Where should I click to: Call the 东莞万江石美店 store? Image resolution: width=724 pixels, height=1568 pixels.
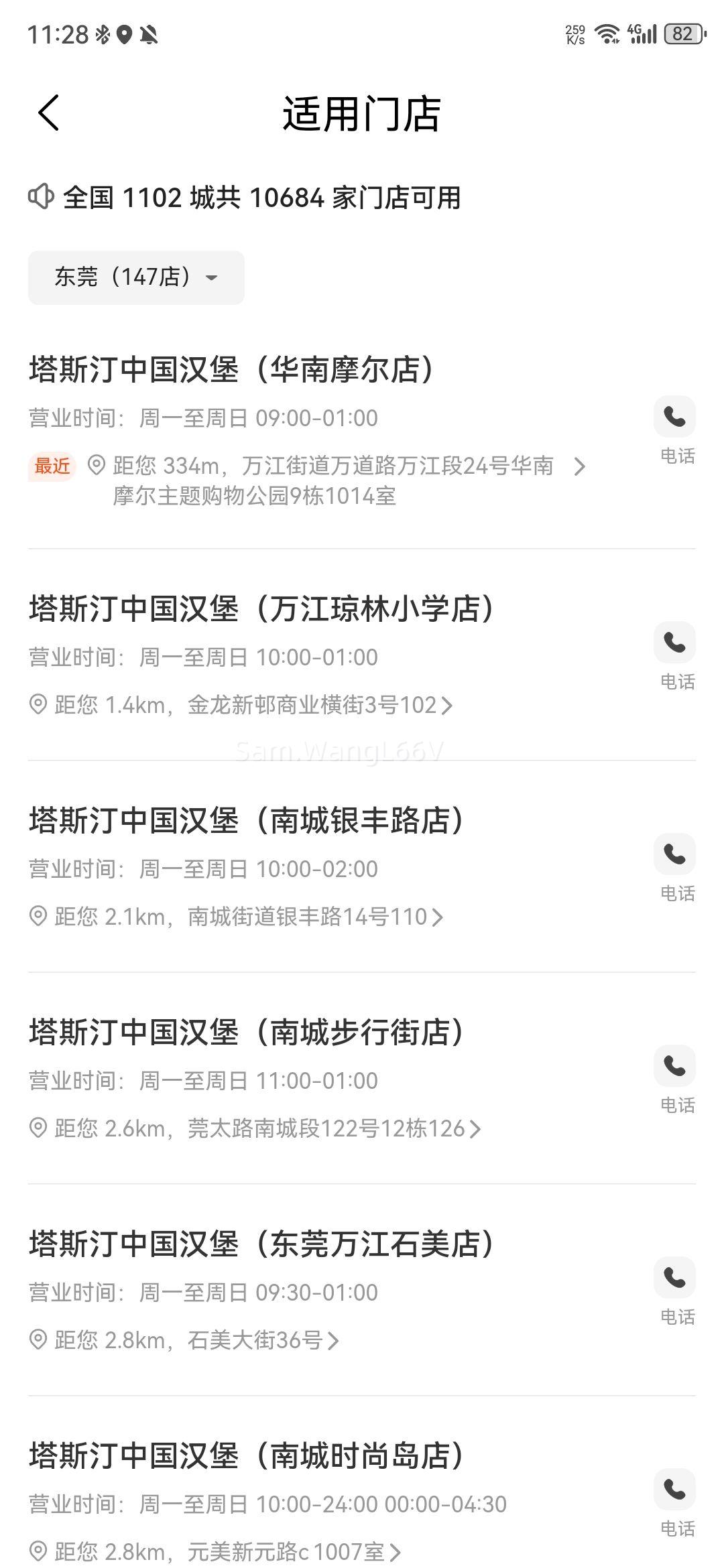click(x=674, y=1279)
